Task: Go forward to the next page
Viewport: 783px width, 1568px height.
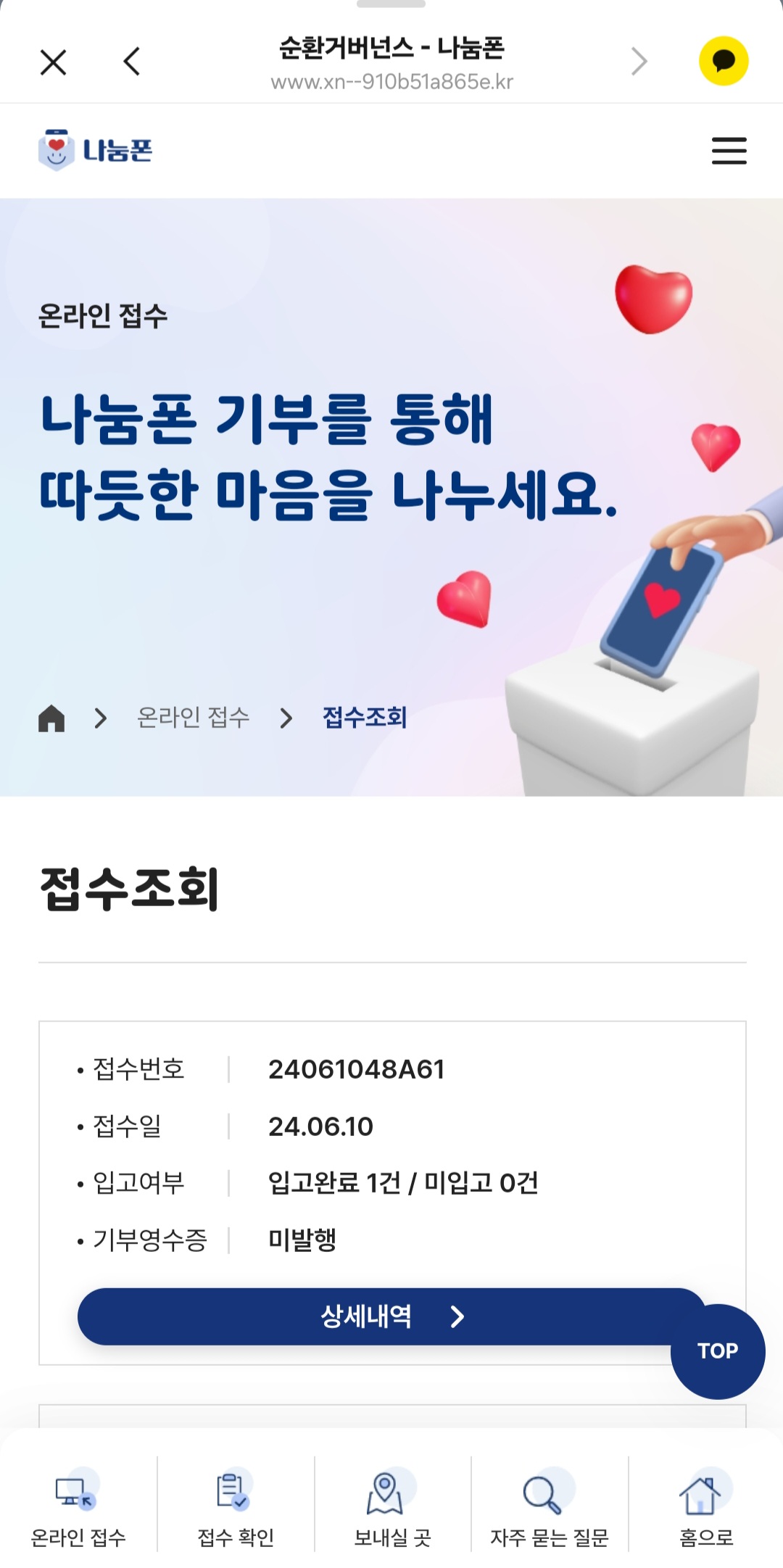Action: click(638, 62)
